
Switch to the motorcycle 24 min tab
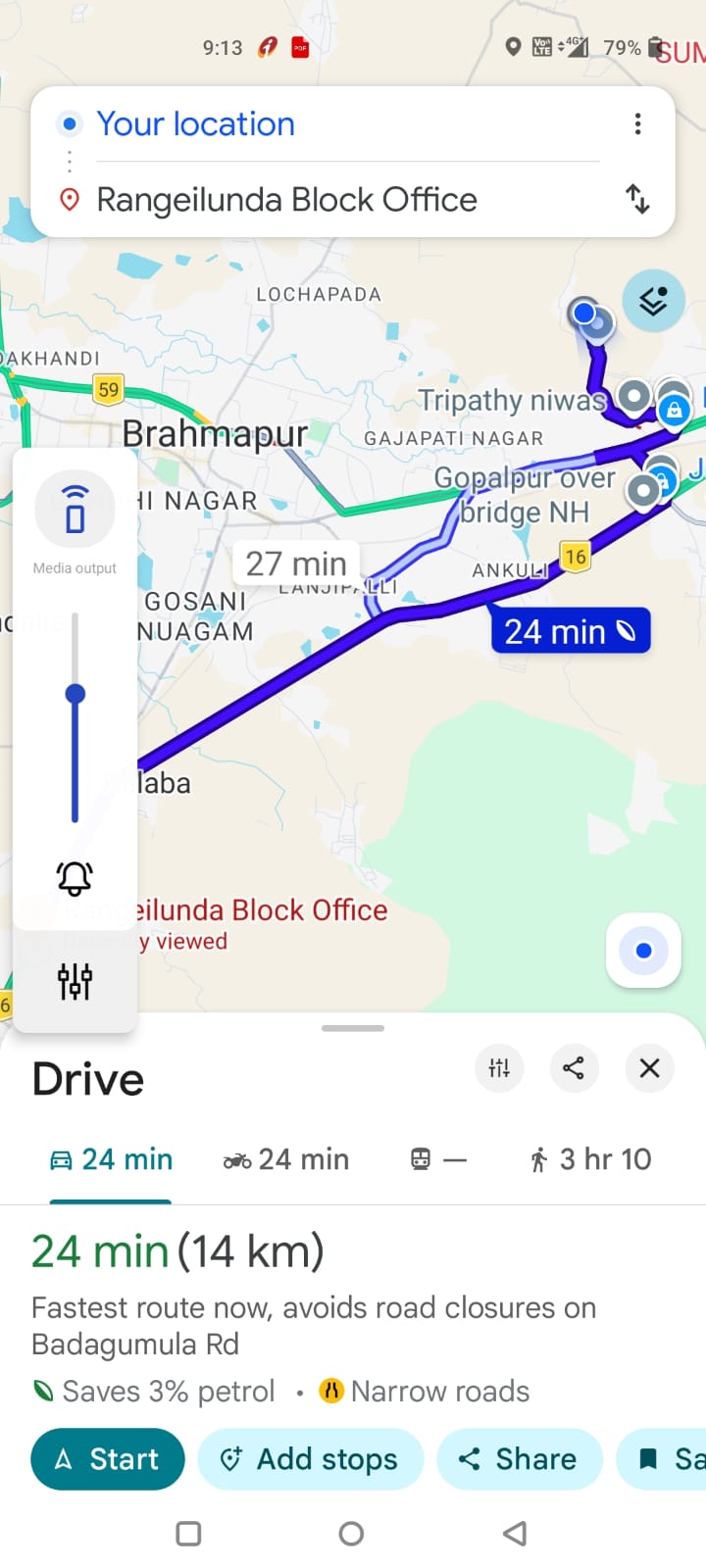[x=286, y=1159]
